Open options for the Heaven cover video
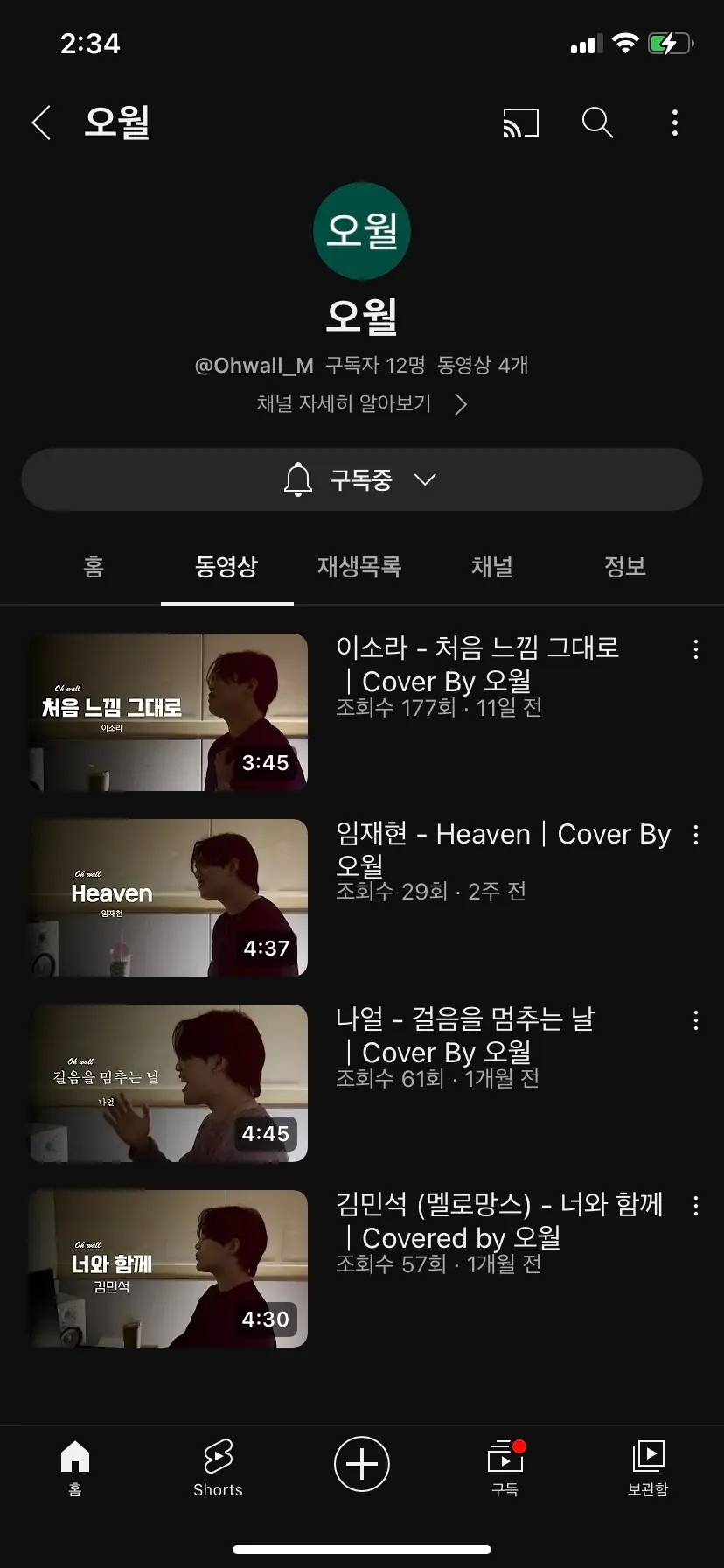The image size is (724, 1568). [695, 835]
